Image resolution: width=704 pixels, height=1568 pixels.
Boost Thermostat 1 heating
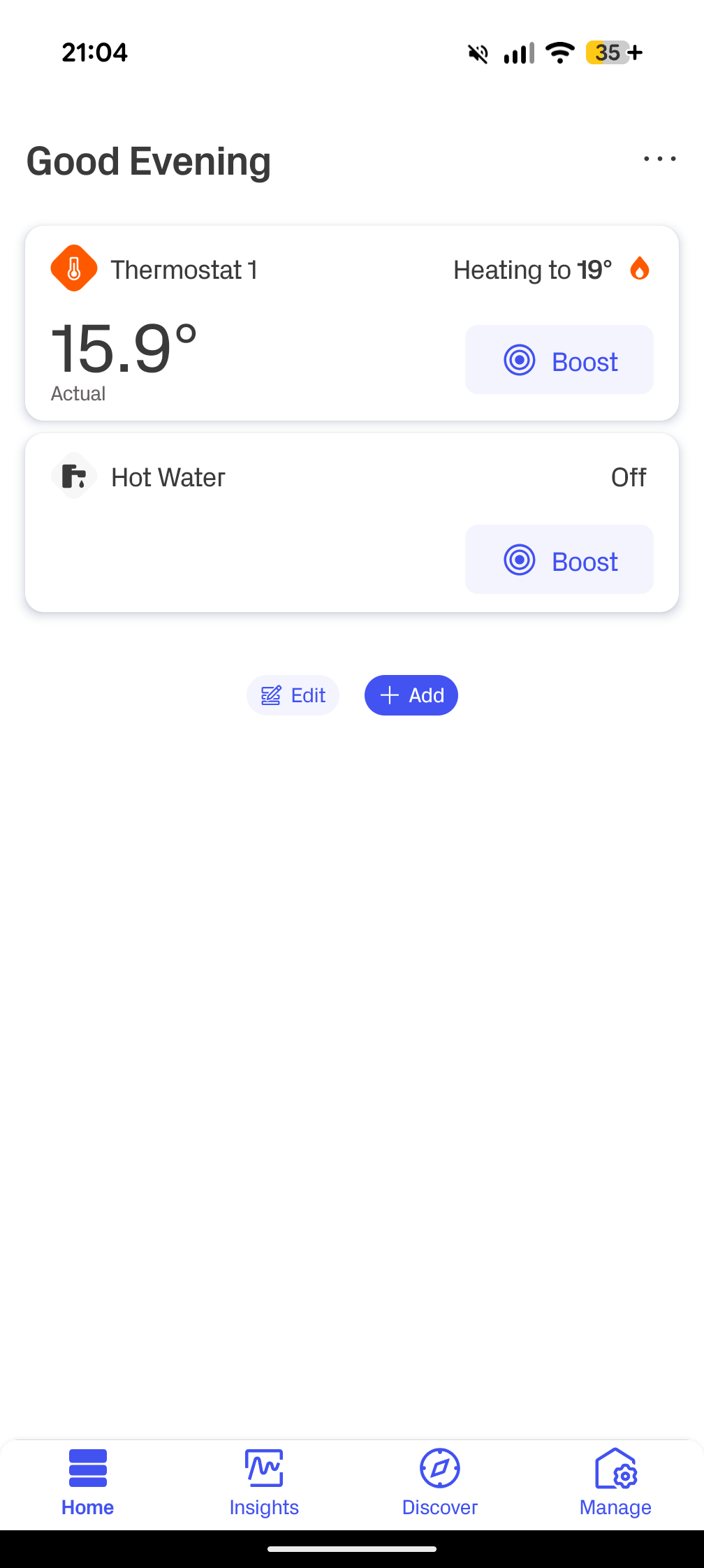[x=559, y=360]
